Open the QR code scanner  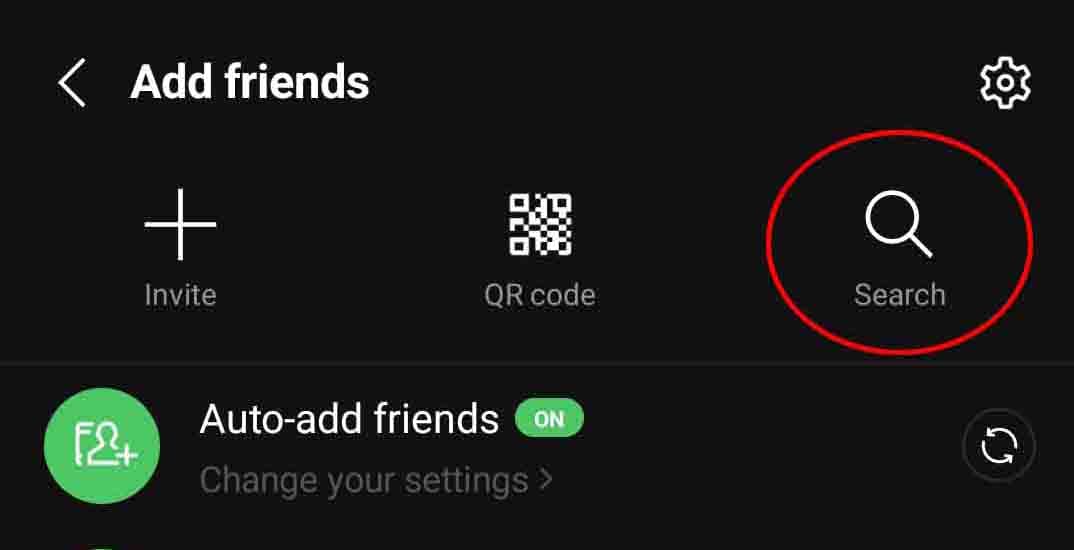pyautogui.click(x=540, y=246)
